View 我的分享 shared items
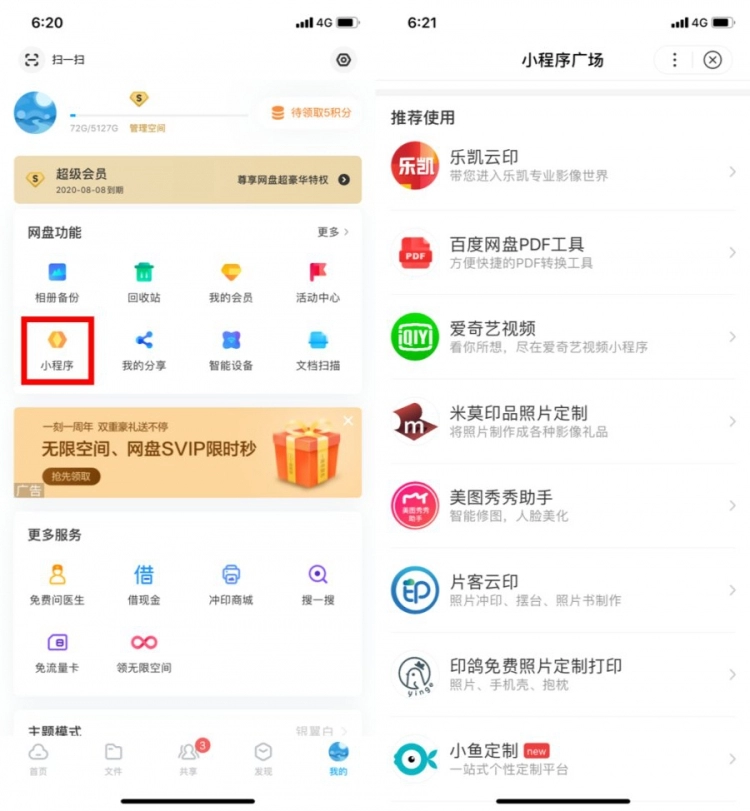This screenshot has height=811, width=750. [144, 349]
